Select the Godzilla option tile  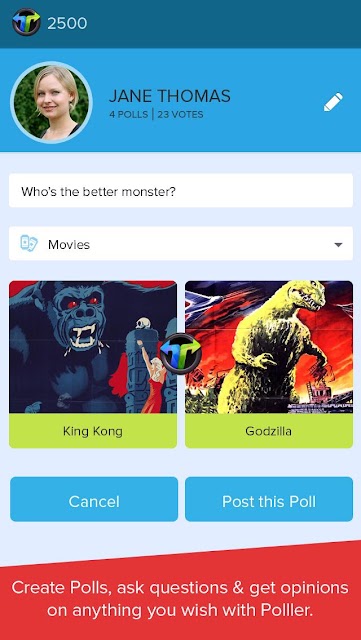coord(269,364)
